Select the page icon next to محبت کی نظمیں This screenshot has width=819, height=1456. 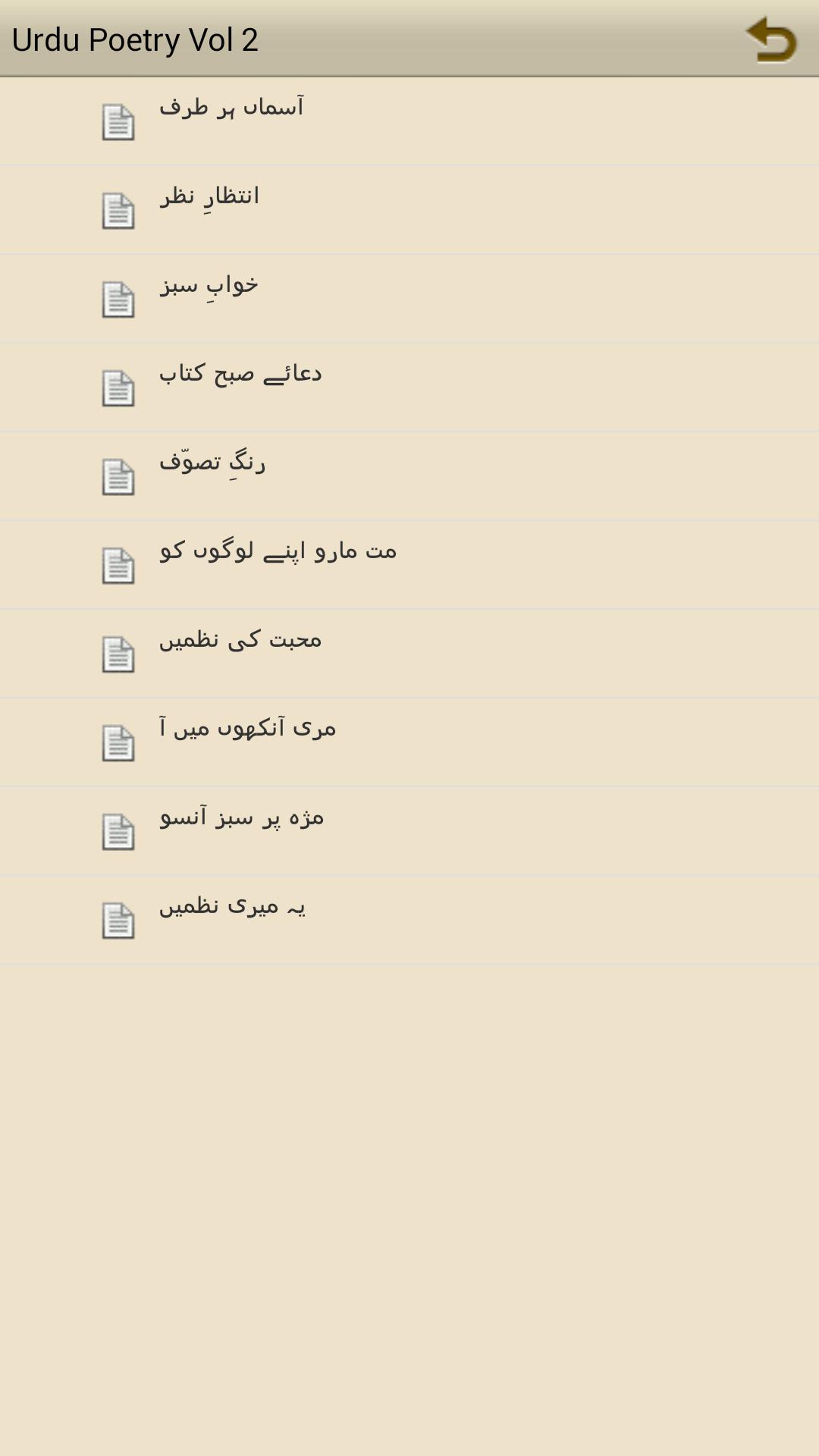pos(120,654)
